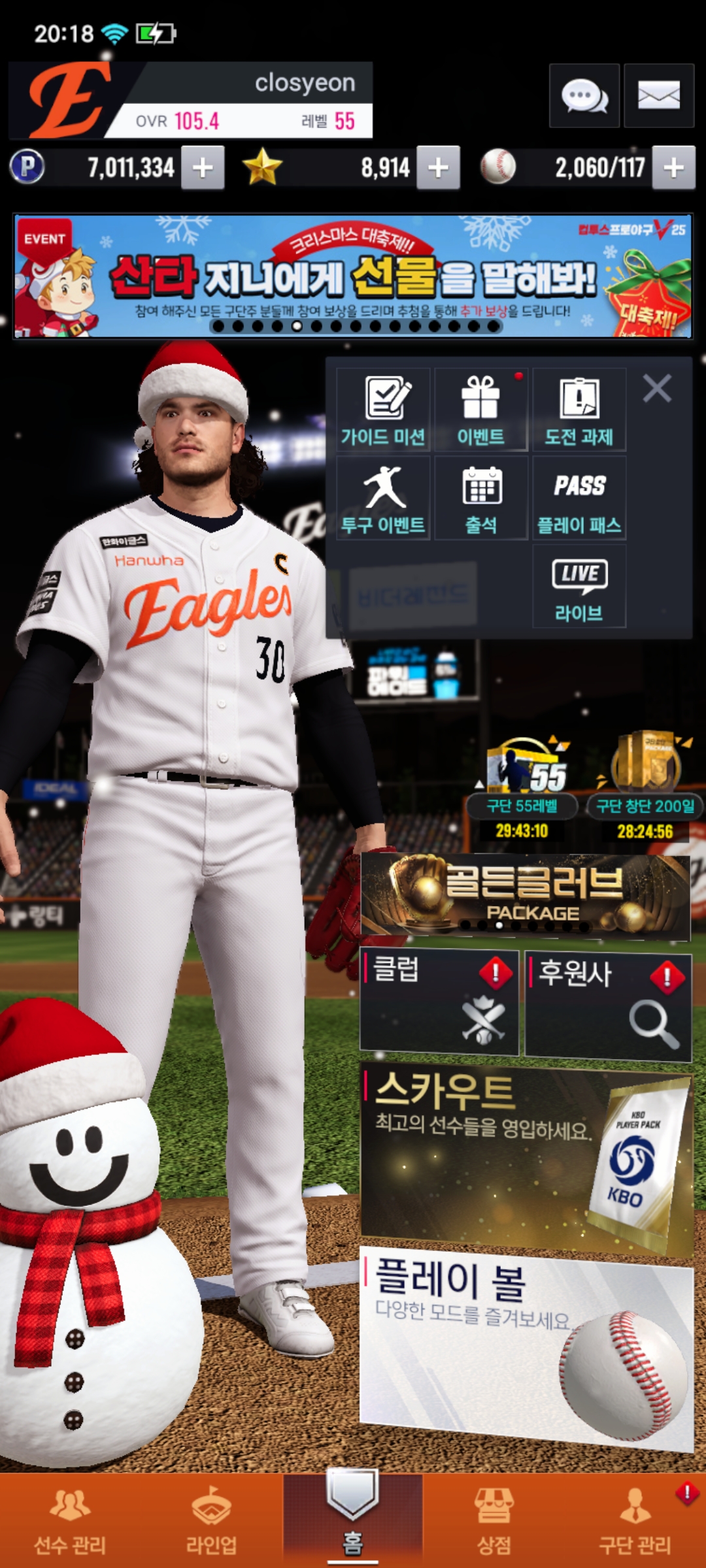This screenshot has width=706, height=1568.
Task: Add stars using the plus button
Action: click(438, 168)
